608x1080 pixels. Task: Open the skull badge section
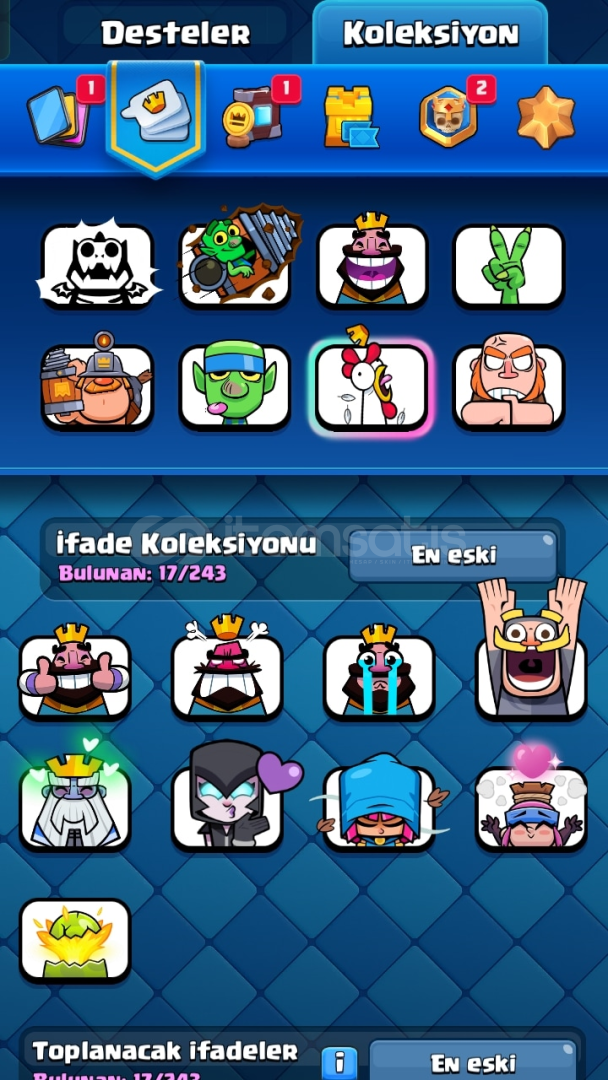[448, 116]
